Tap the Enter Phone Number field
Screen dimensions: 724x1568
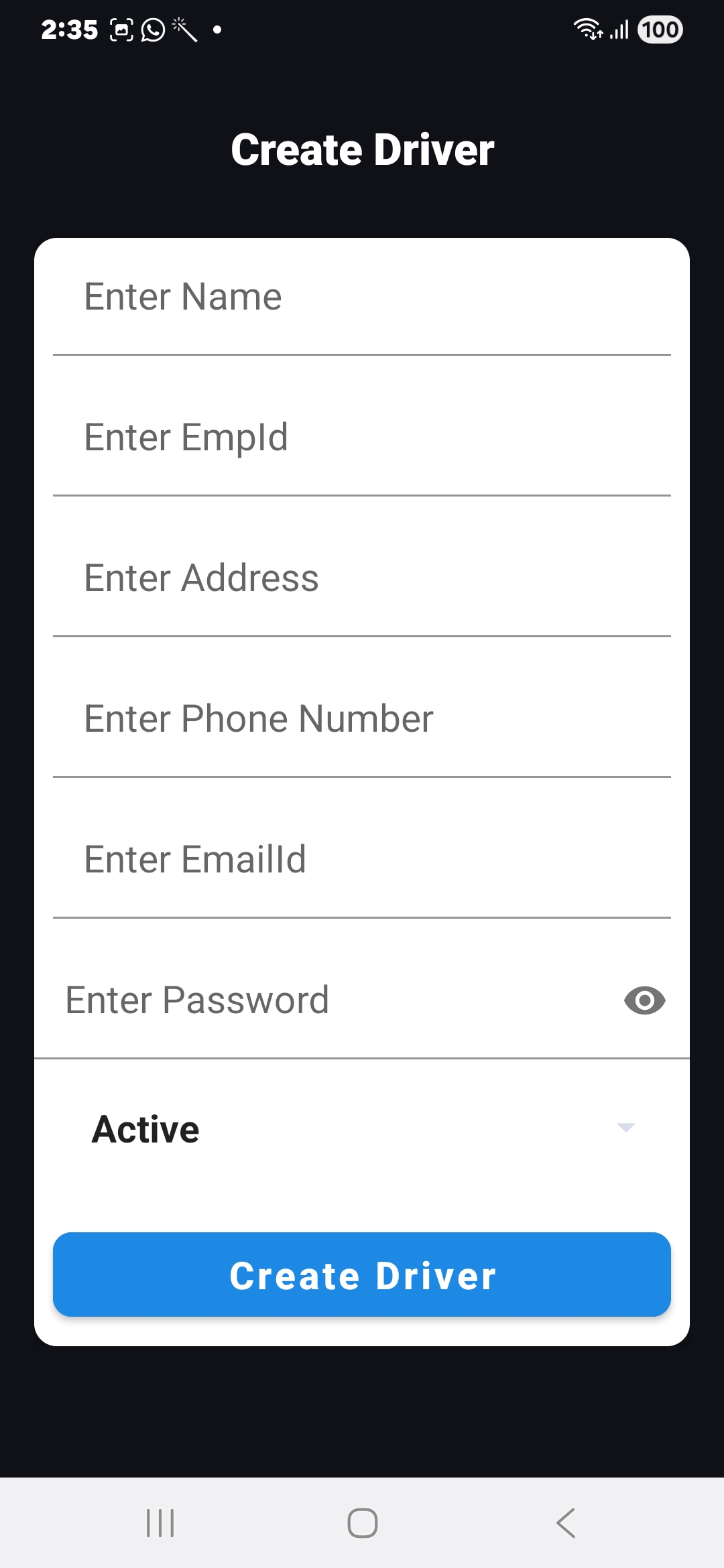coord(362,719)
